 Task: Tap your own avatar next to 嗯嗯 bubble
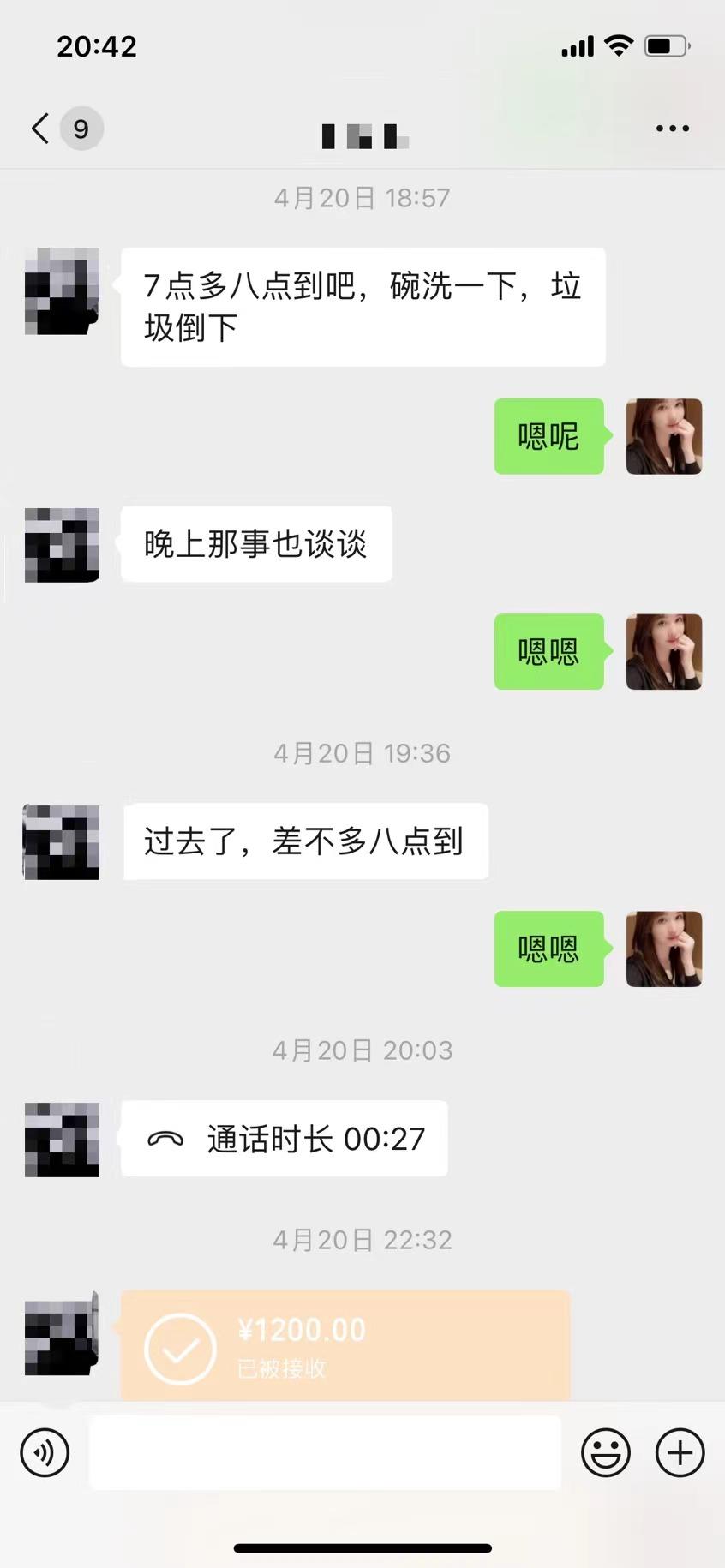pos(664,949)
